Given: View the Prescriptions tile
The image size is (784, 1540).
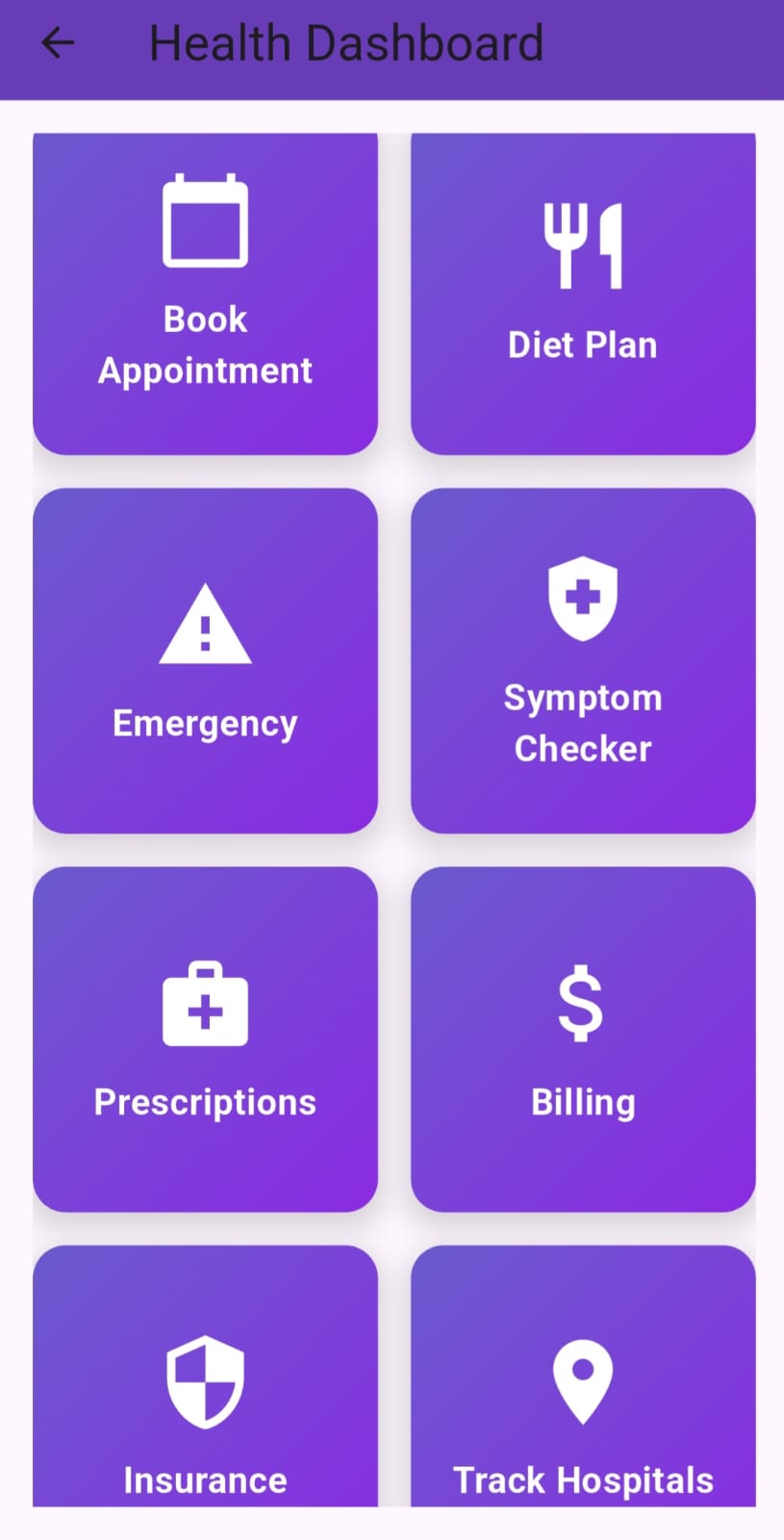Looking at the screenshot, I should point(205,1039).
